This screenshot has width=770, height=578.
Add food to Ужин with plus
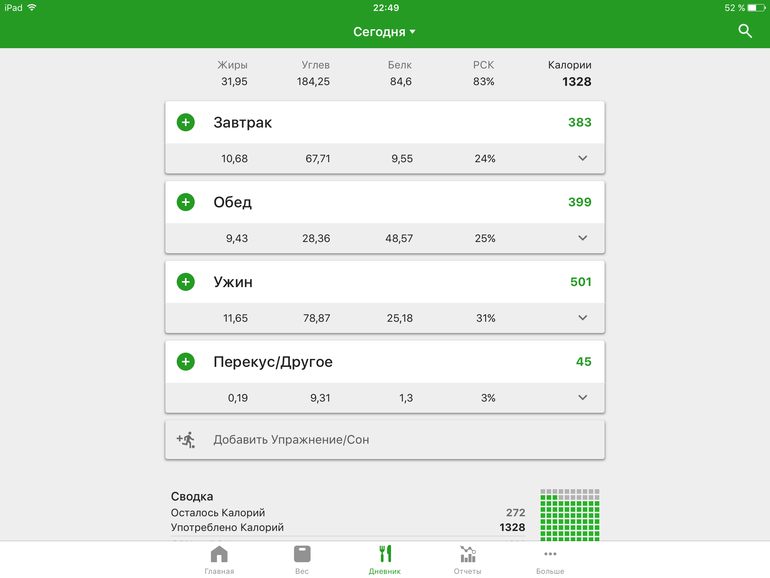186,282
